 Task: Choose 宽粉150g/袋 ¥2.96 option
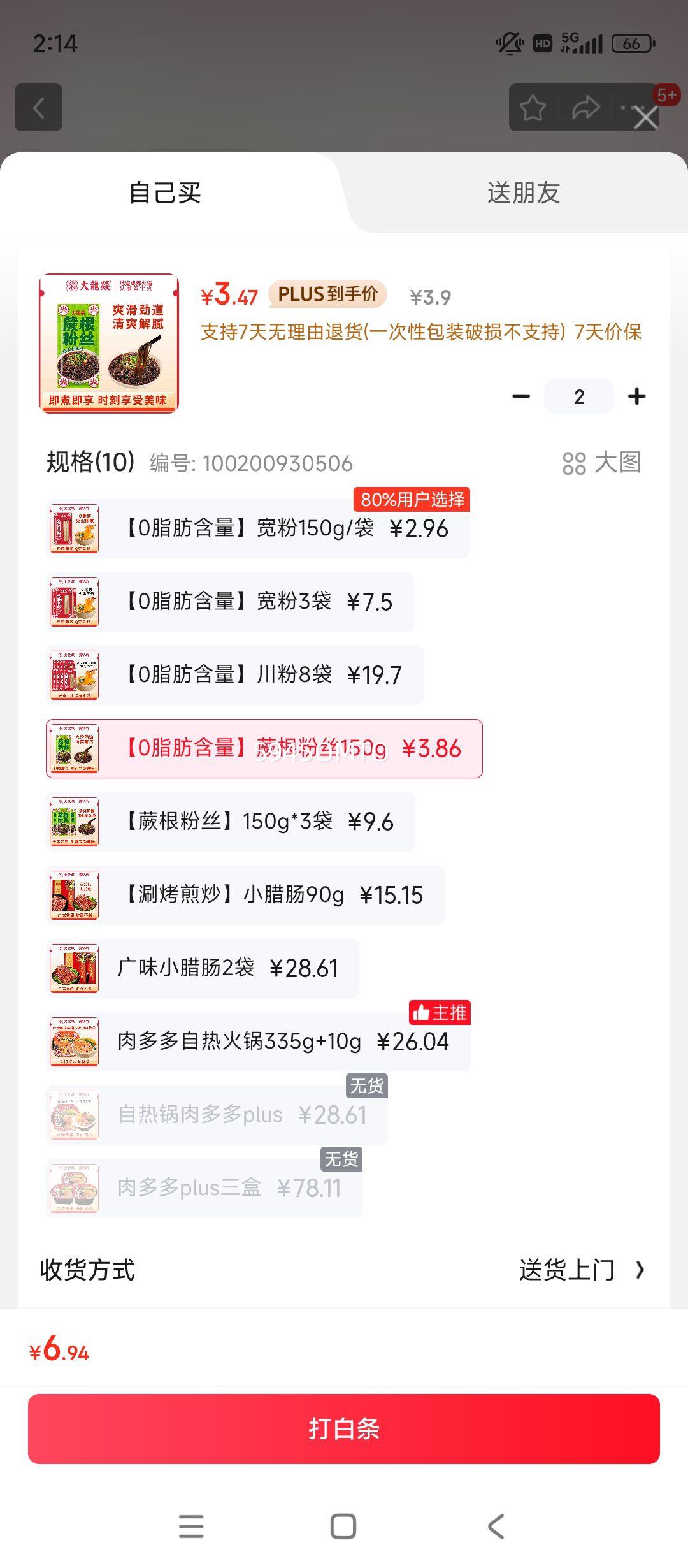(x=257, y=529)
